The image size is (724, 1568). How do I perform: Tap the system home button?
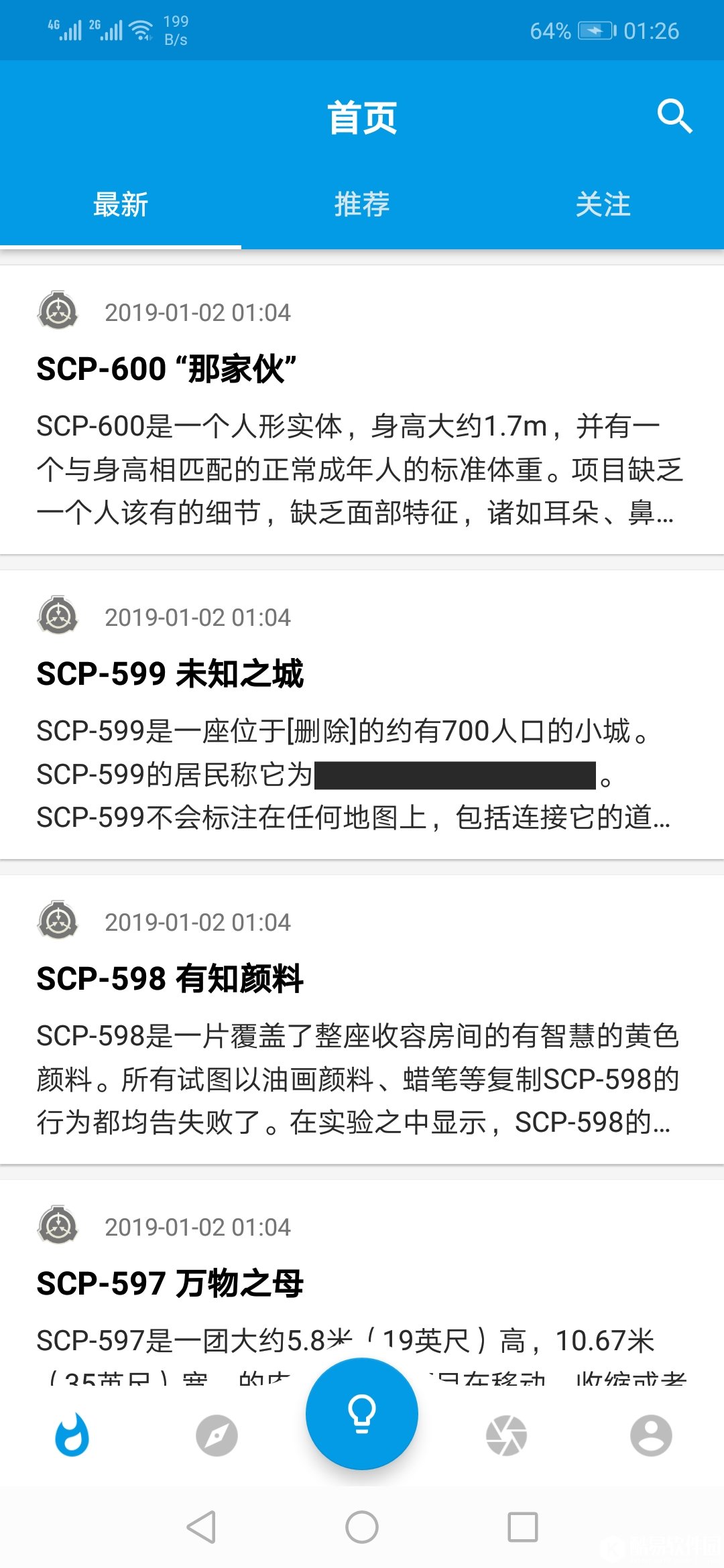362,1527
